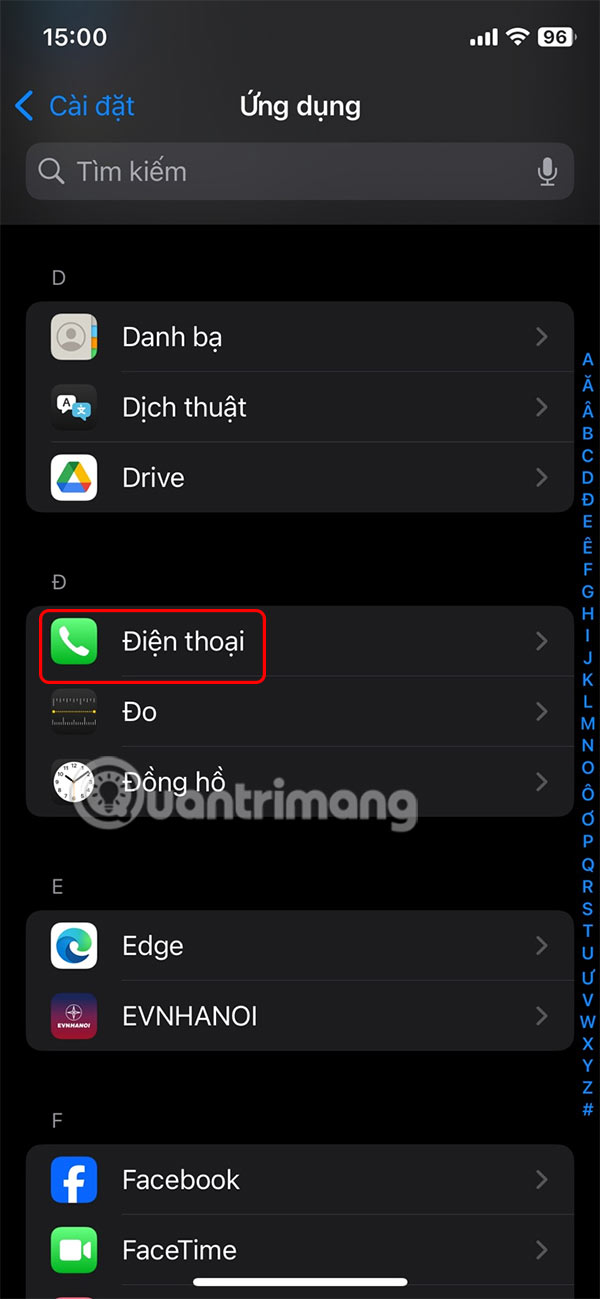Open Edge app settings
The image size is (600, 1299).
300,945
